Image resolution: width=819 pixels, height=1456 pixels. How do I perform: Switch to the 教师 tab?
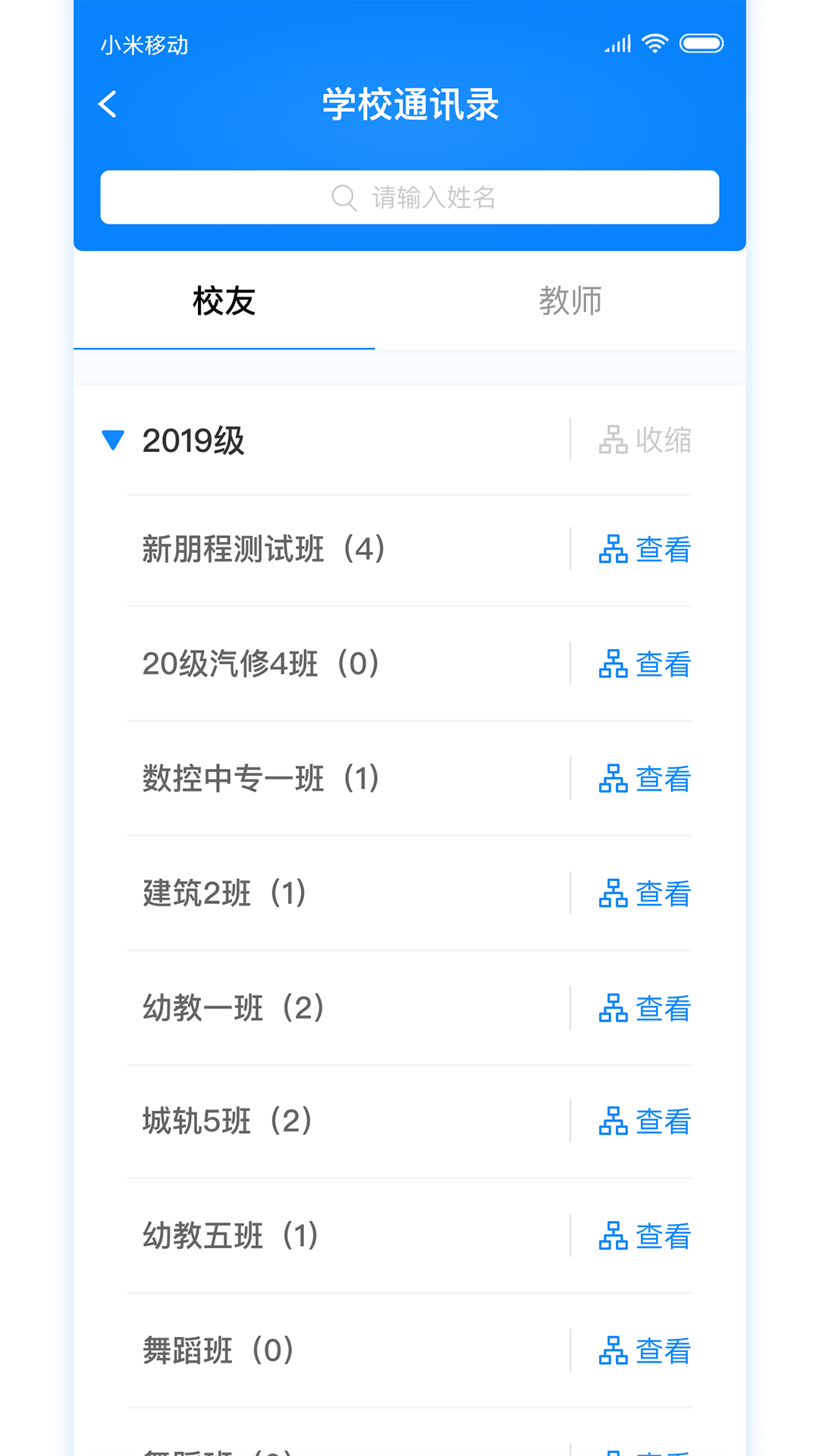tap(570, 301)
